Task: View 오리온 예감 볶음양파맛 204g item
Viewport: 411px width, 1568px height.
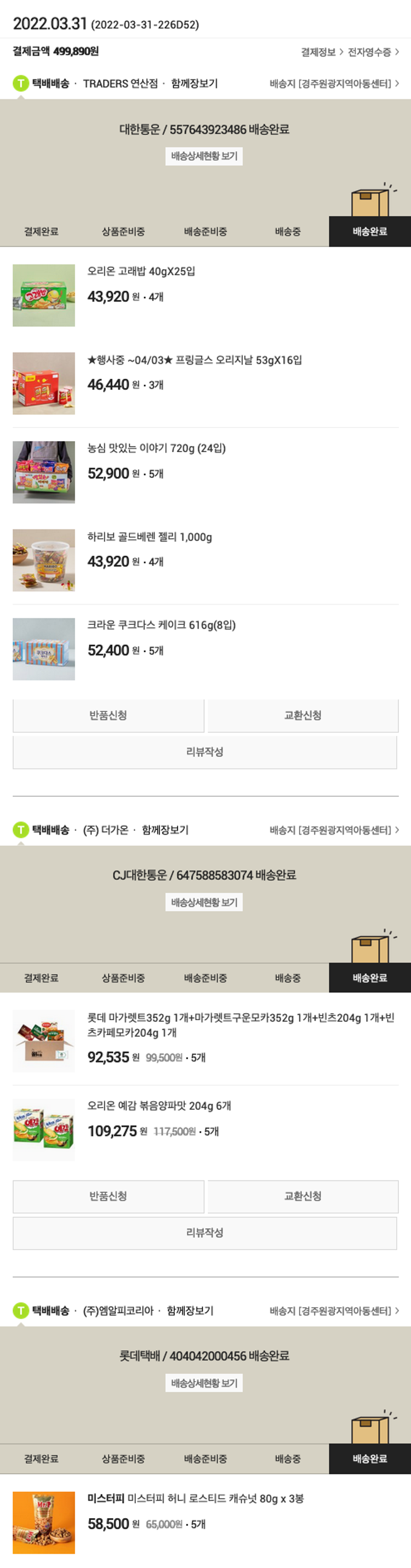Action: (x=159, y=1105)
